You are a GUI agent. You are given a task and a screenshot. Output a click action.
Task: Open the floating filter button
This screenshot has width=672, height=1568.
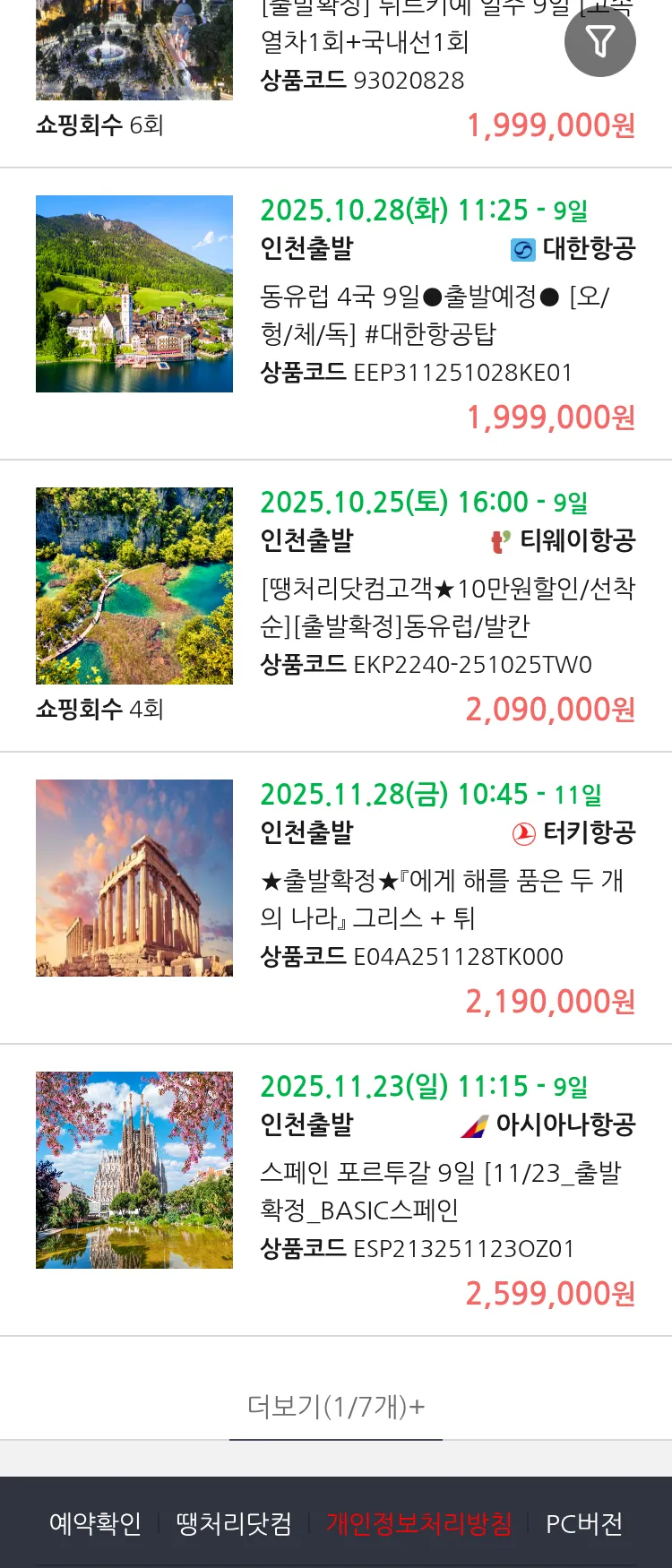(x=599, y=41)
